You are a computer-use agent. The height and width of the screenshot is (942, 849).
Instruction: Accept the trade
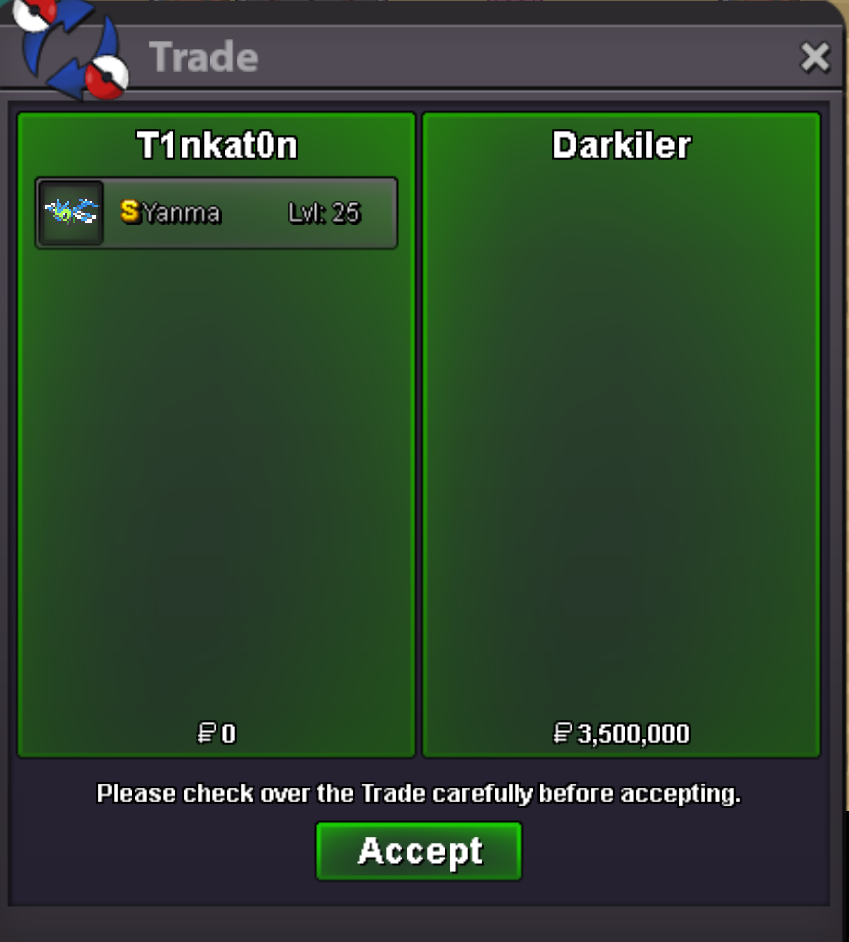[x=419, y=851]
